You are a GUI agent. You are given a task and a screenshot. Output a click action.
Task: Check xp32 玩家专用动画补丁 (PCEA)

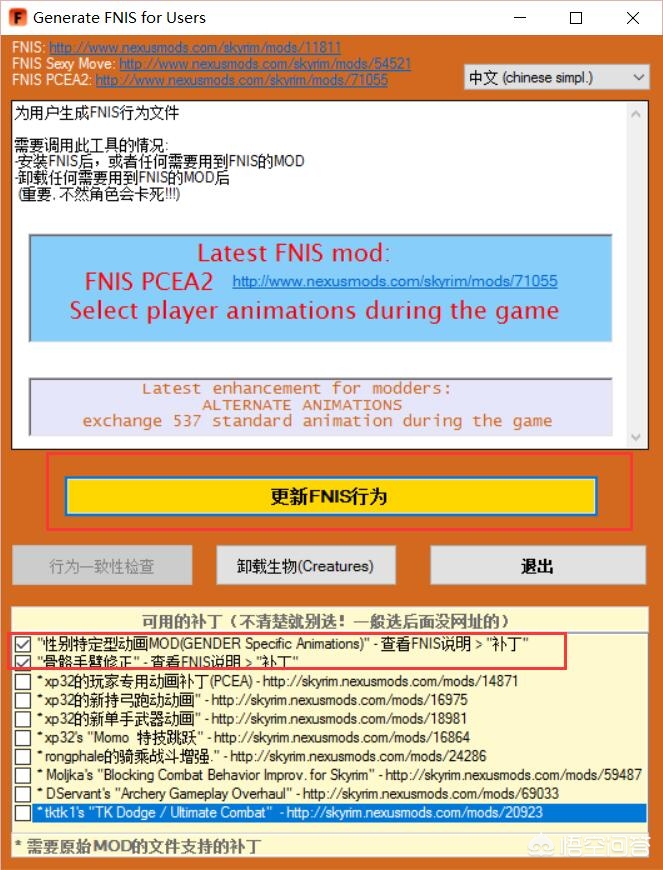click(23, 681)
